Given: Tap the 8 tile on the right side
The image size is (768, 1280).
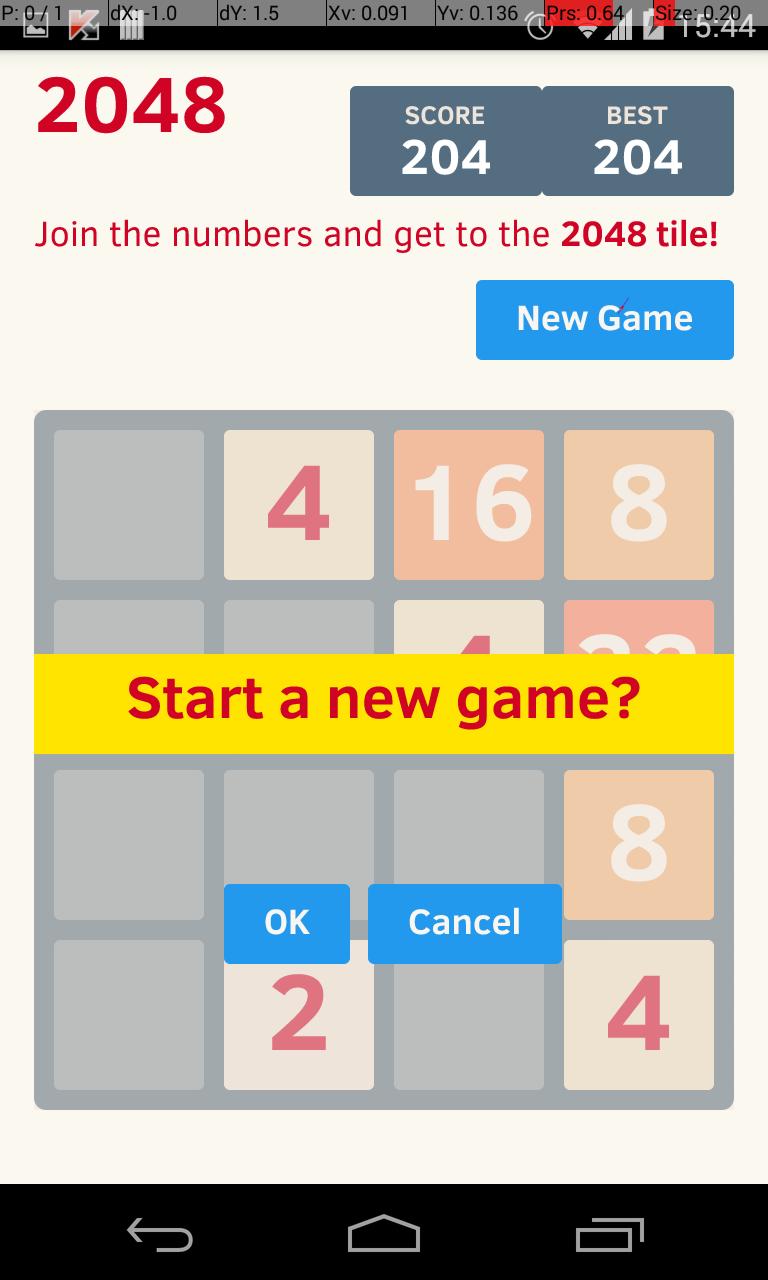Looking at the screenshot, I should point(638,845).
